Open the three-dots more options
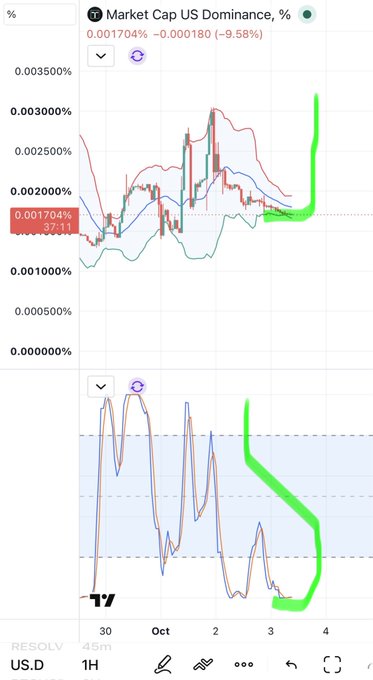 [244, 664]
